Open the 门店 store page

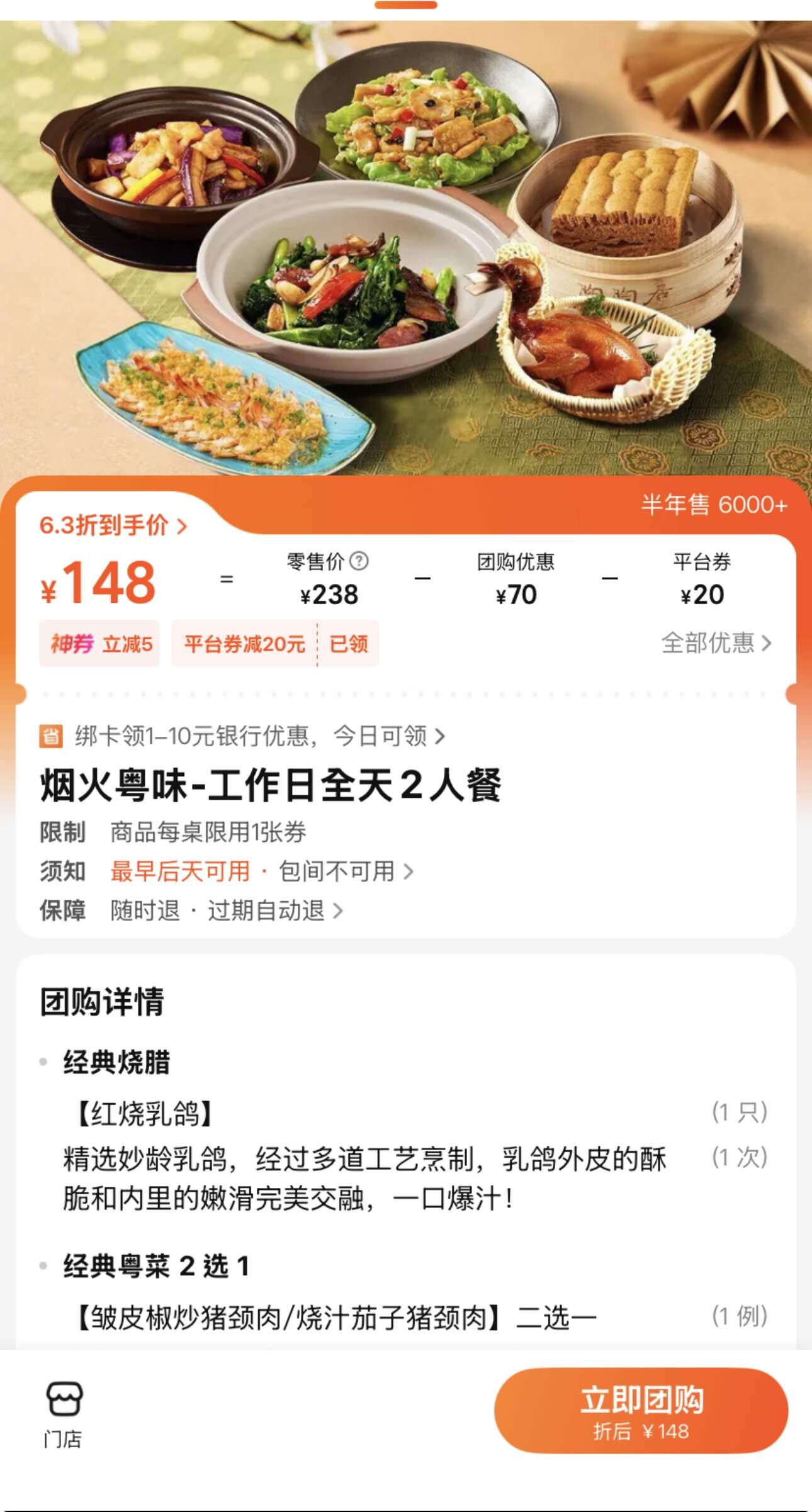(64, 1410)
